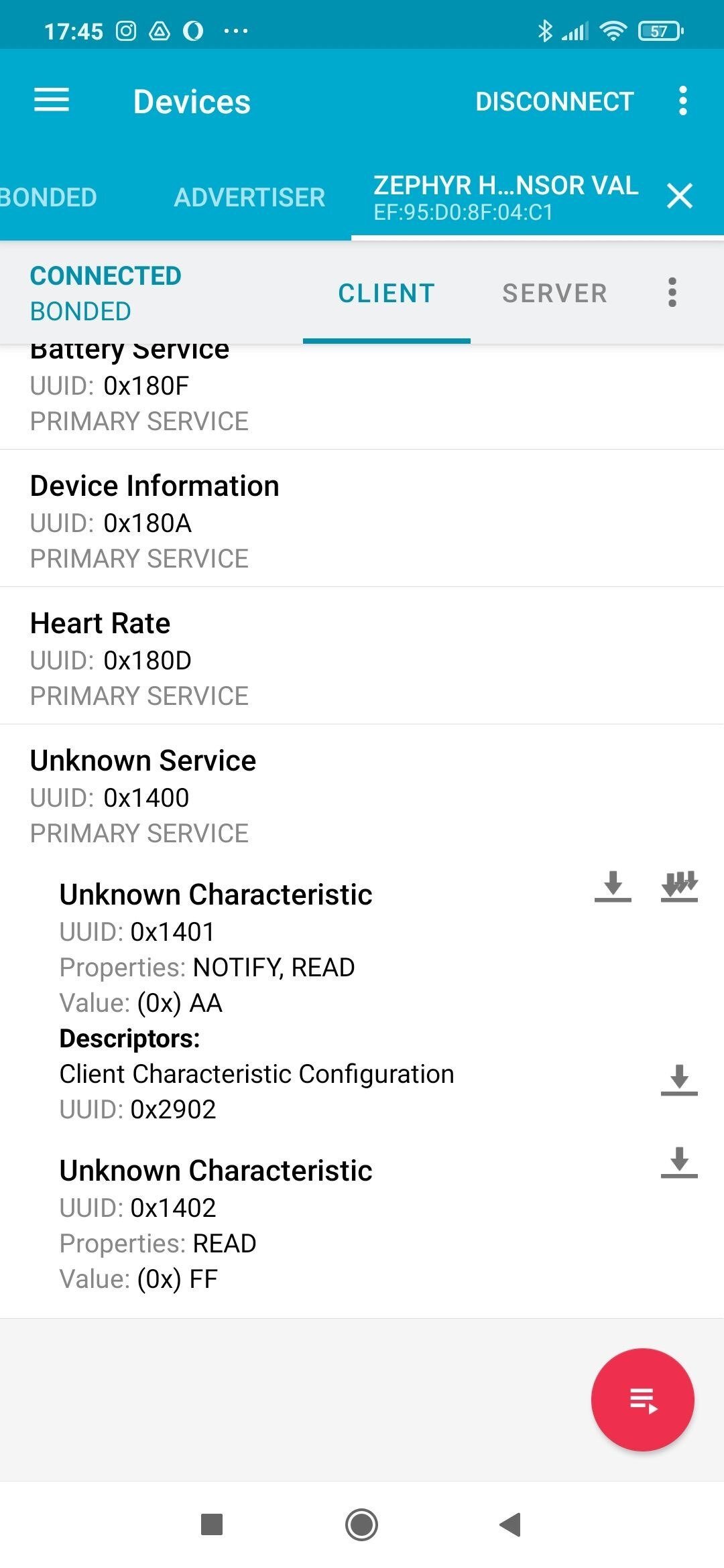Go back using the system back button
Screen dimensions: 724x1568
coord(511,1524)
